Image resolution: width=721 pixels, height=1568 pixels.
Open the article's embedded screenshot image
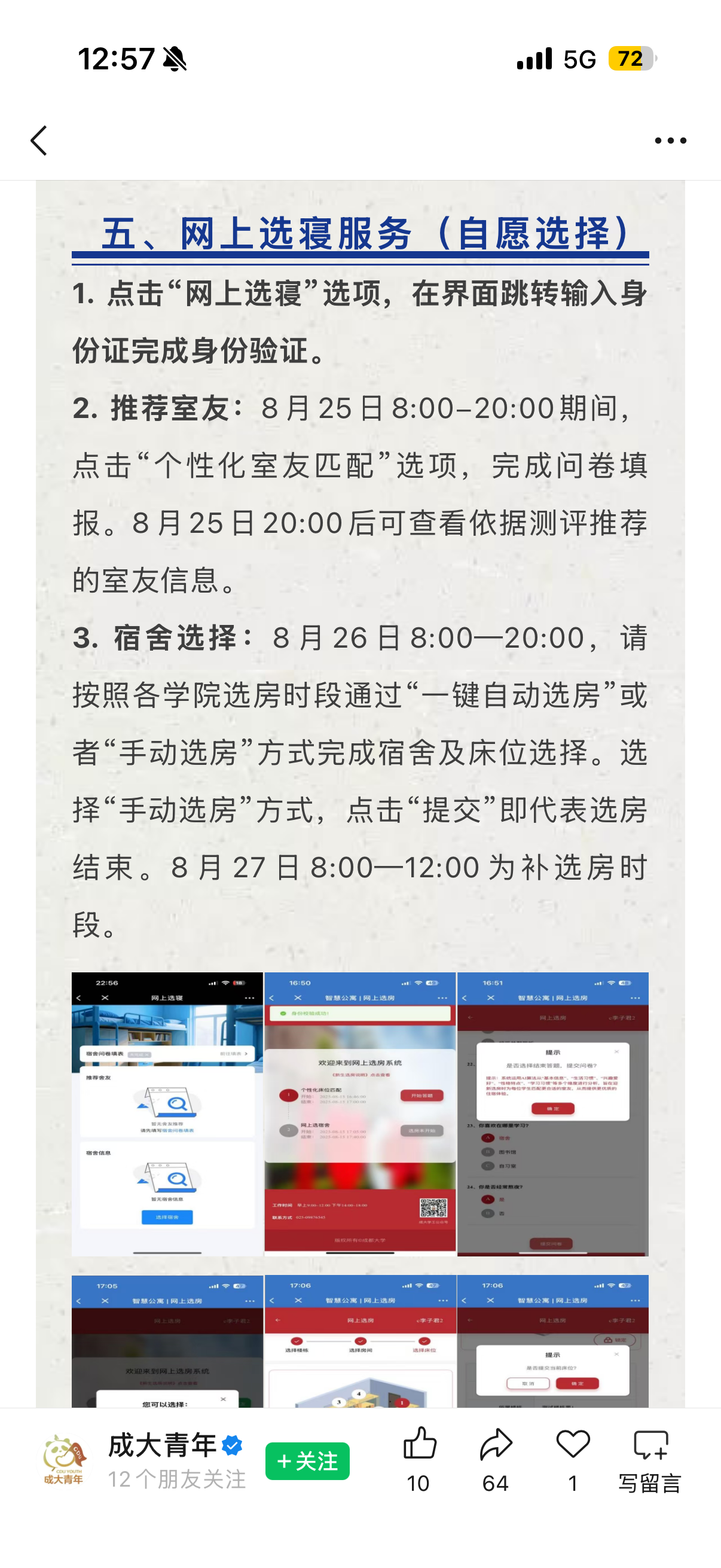point(360,1114)
